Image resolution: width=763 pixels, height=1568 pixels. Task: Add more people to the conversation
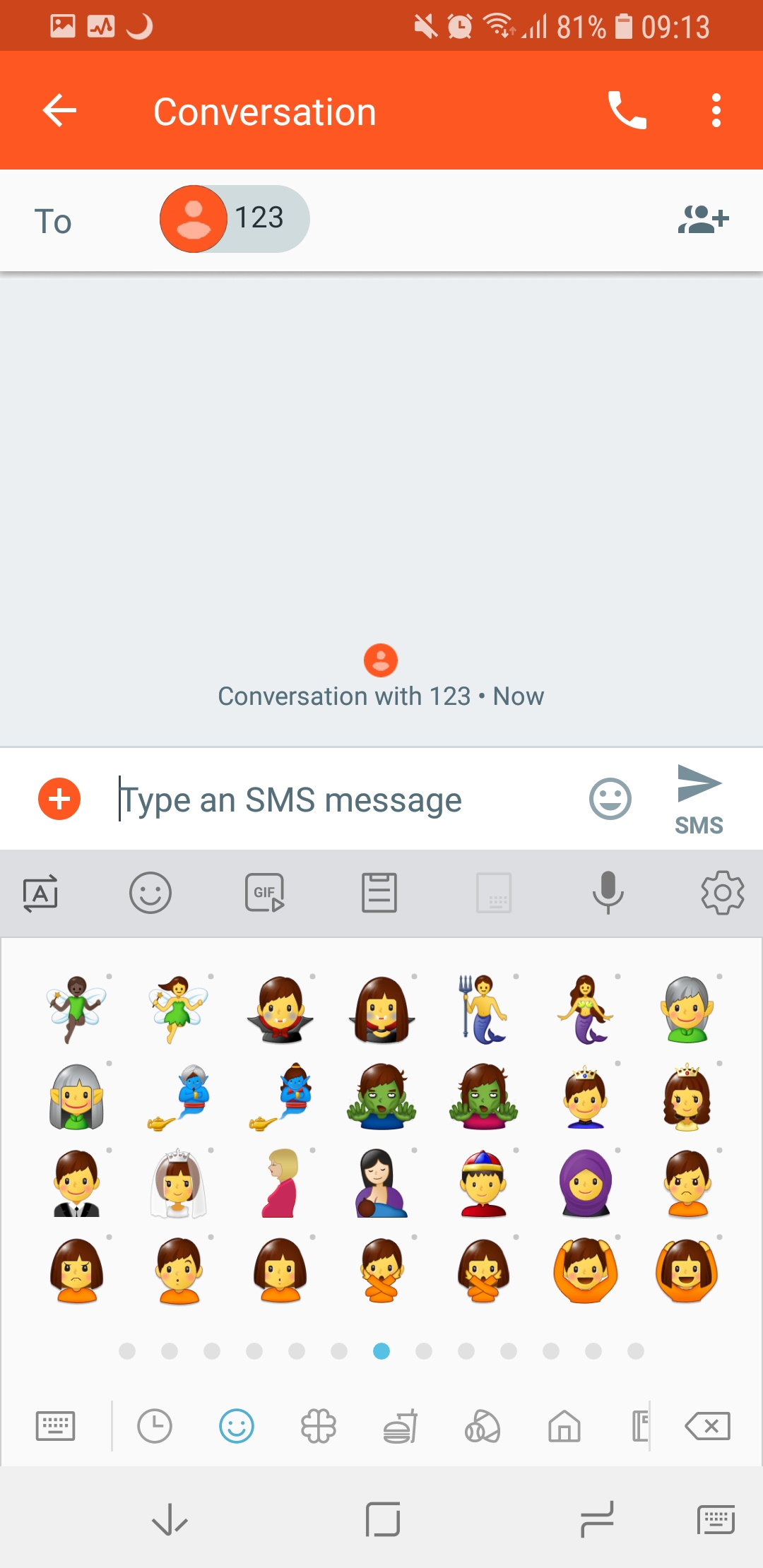tap(703, 220)
